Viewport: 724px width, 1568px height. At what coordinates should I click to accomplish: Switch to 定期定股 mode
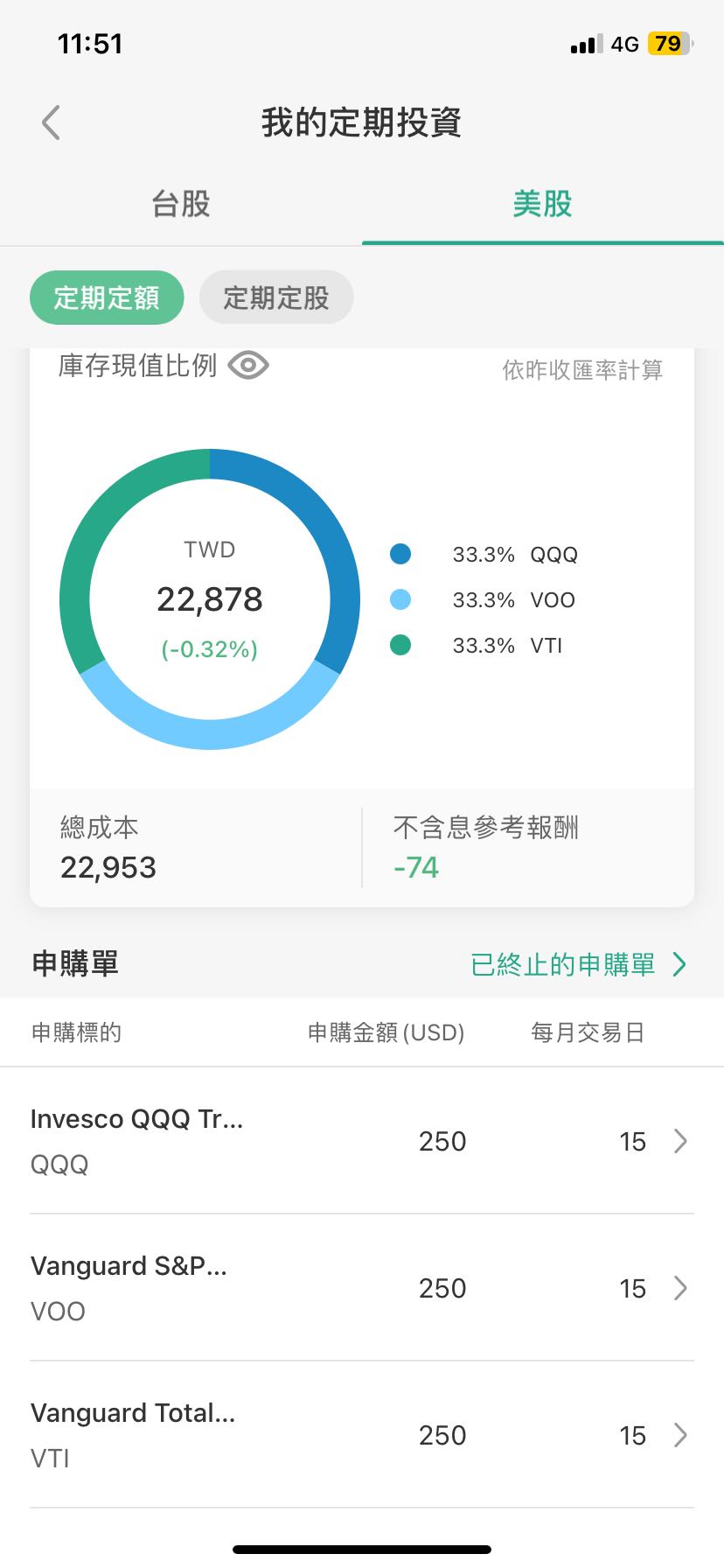[276, 297]
